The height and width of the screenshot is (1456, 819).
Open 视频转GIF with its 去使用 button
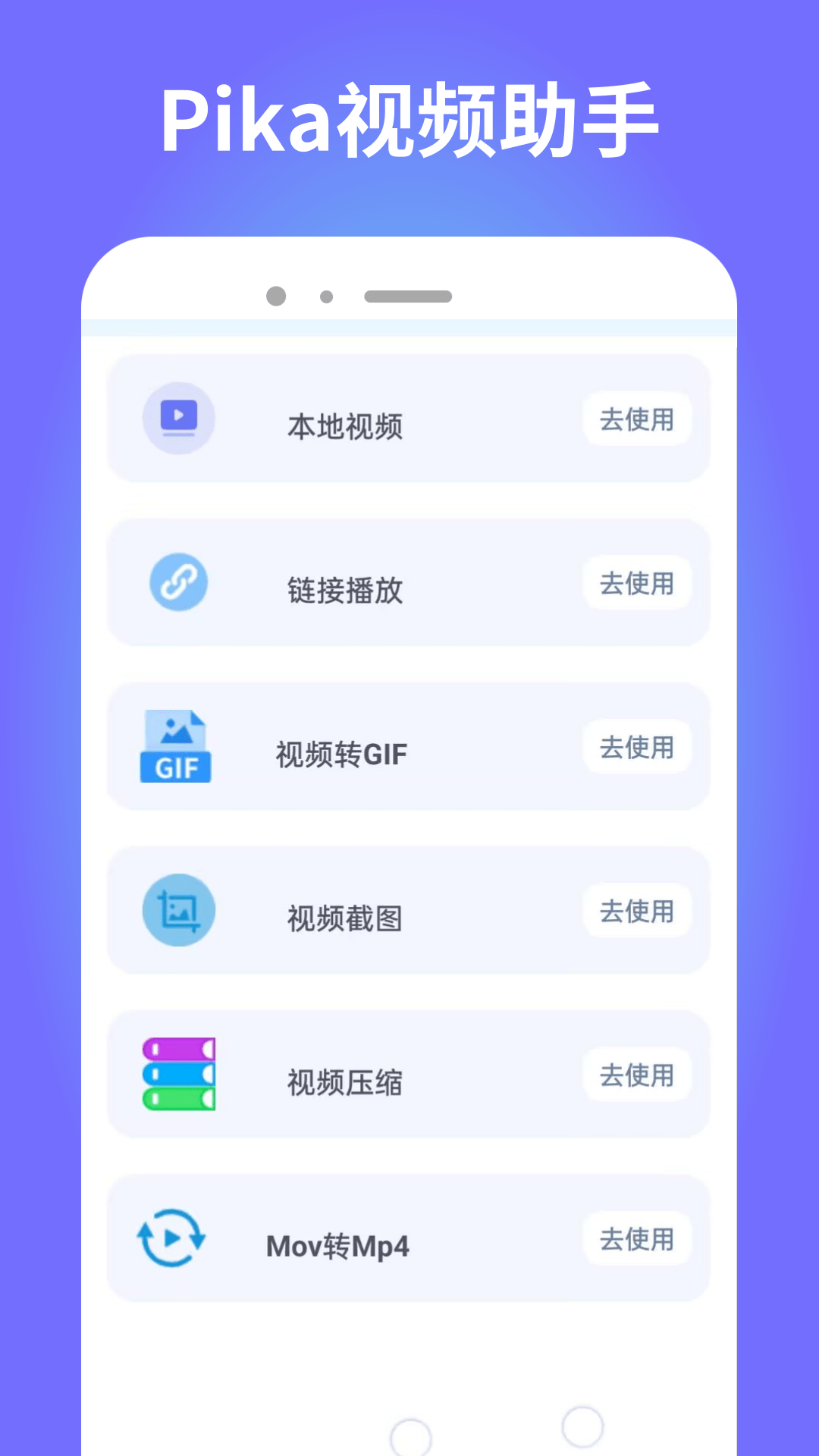click(637, 747)
